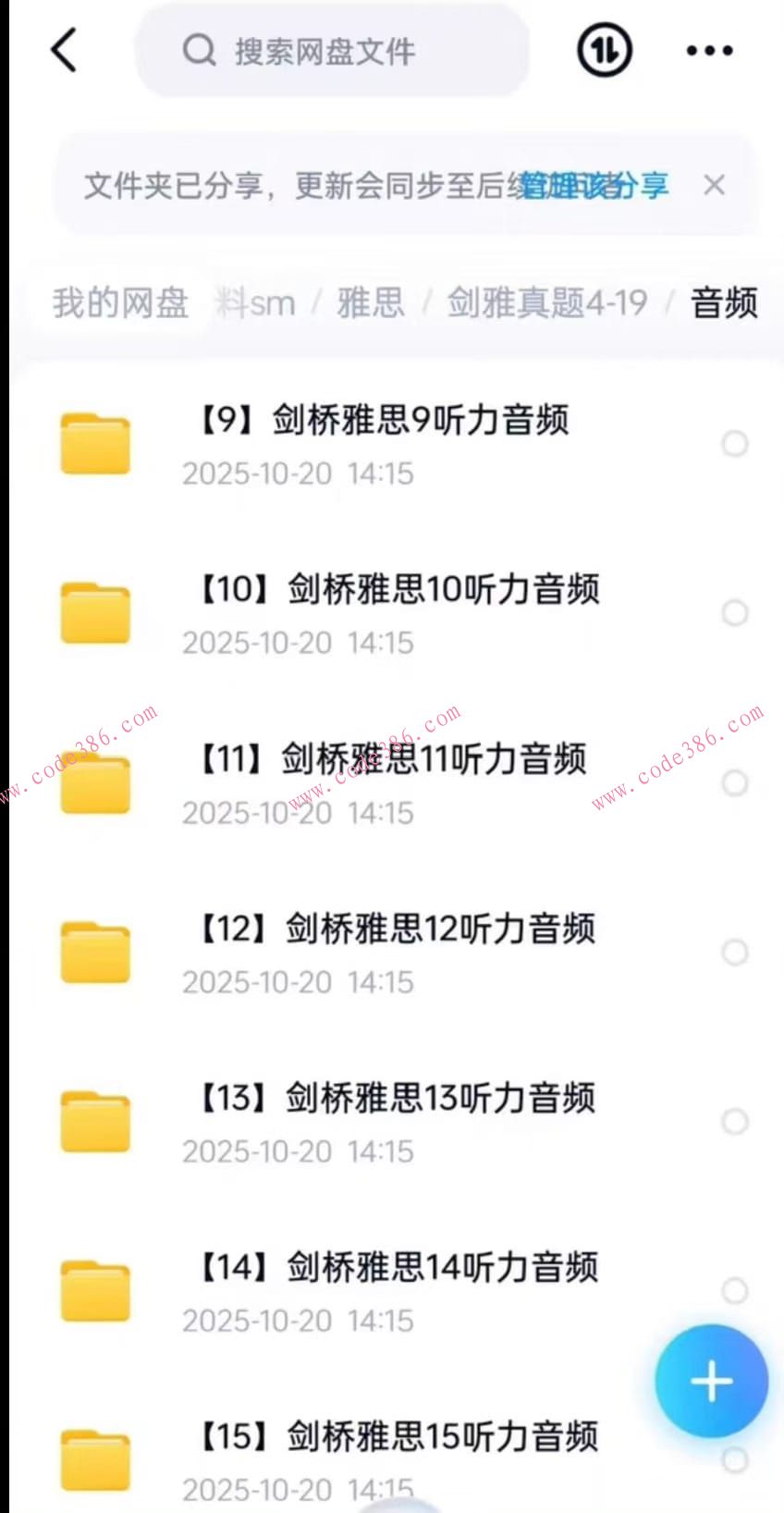
Task: Open folder 【14】剑桥雅思14听力音频
Action: [x=398, y=1267]
